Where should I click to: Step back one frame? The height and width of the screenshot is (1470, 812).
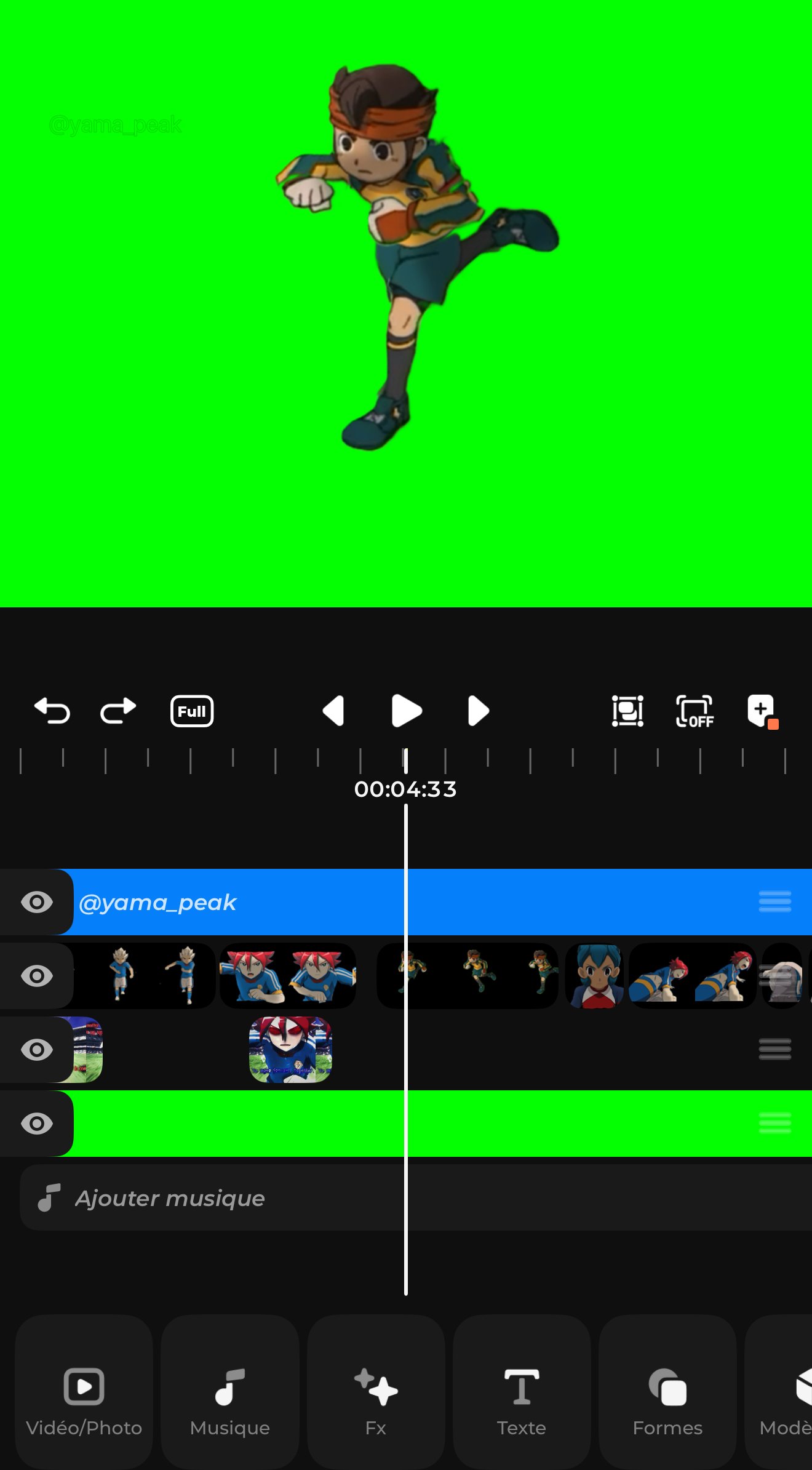click(x=333, y=711)
